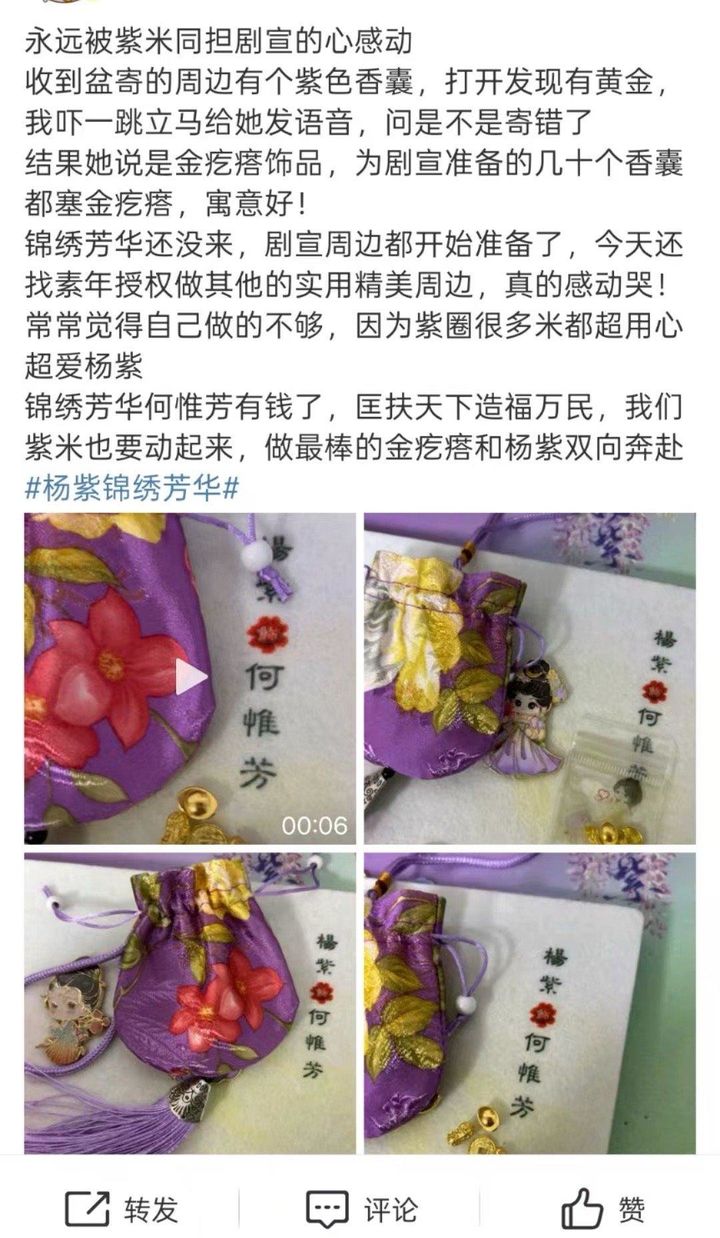Image resolution: width=720 pixels, height=1238 pixels.
Task: Play the 00:06 video thumbnail
Action: 190,678
